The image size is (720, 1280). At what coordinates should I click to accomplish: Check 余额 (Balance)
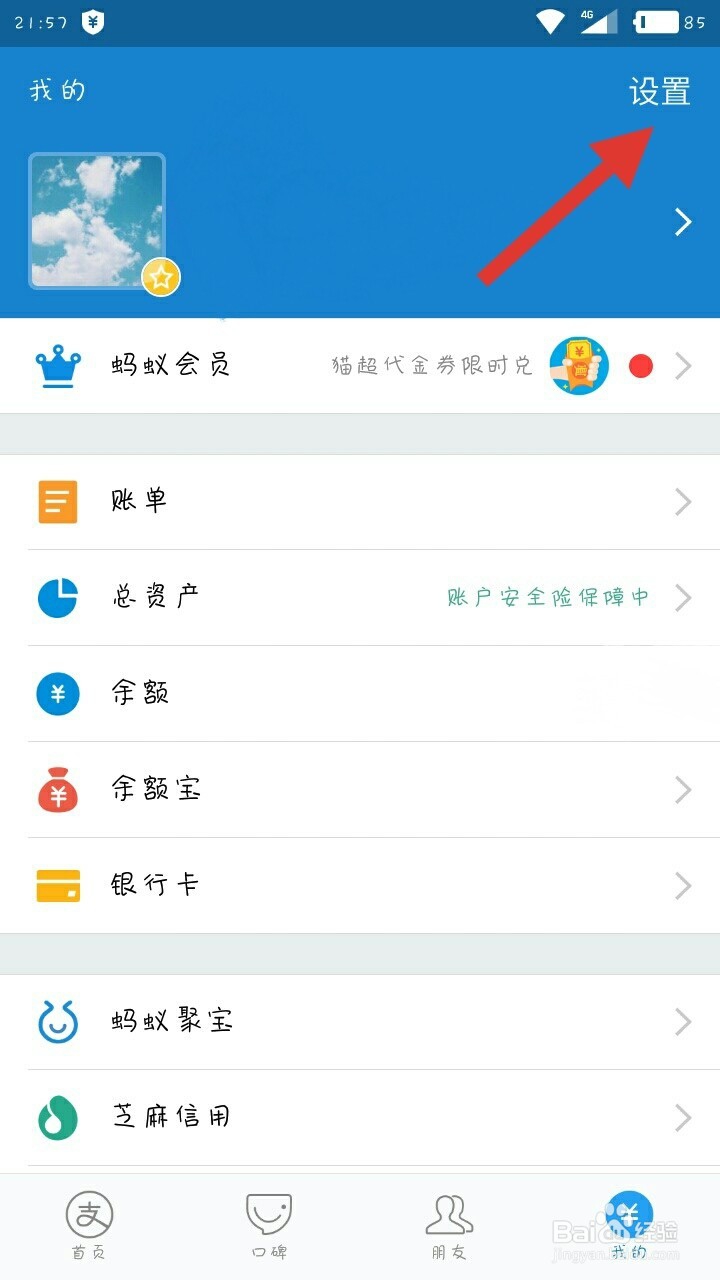click(360, 693)
